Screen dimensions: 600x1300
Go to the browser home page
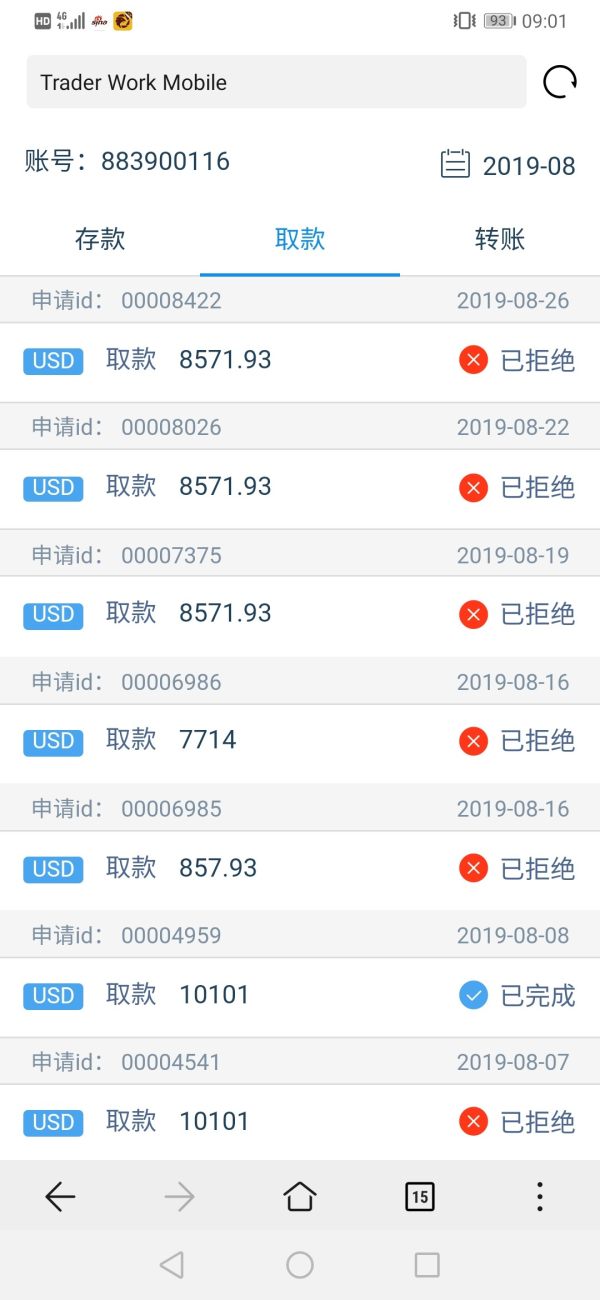click(x=300, y=1196)
